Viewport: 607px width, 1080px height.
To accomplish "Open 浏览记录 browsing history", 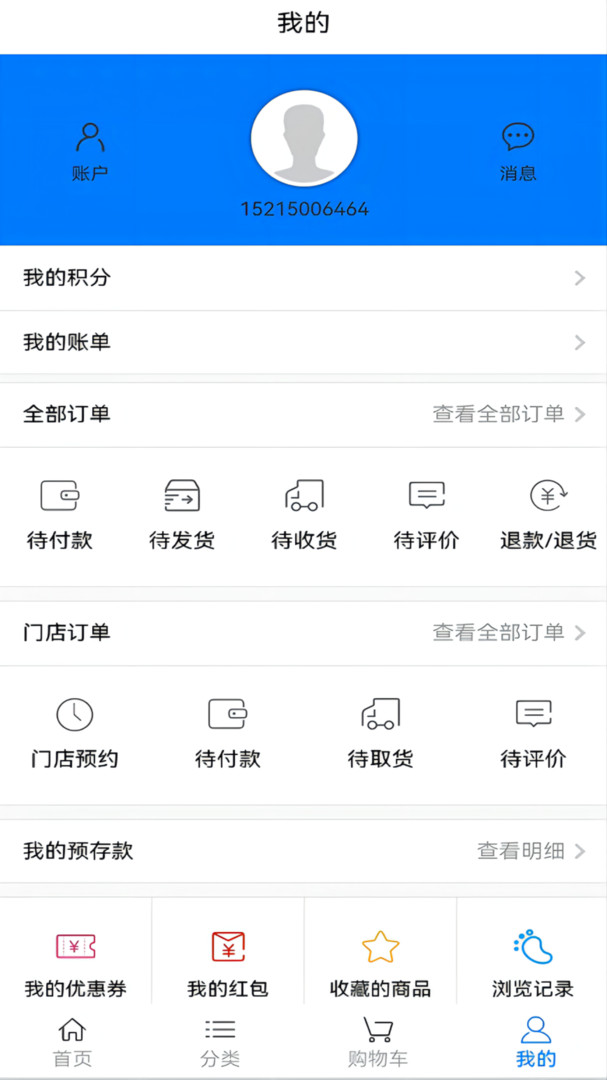I will pyautogui.click(x=533, y=964).
